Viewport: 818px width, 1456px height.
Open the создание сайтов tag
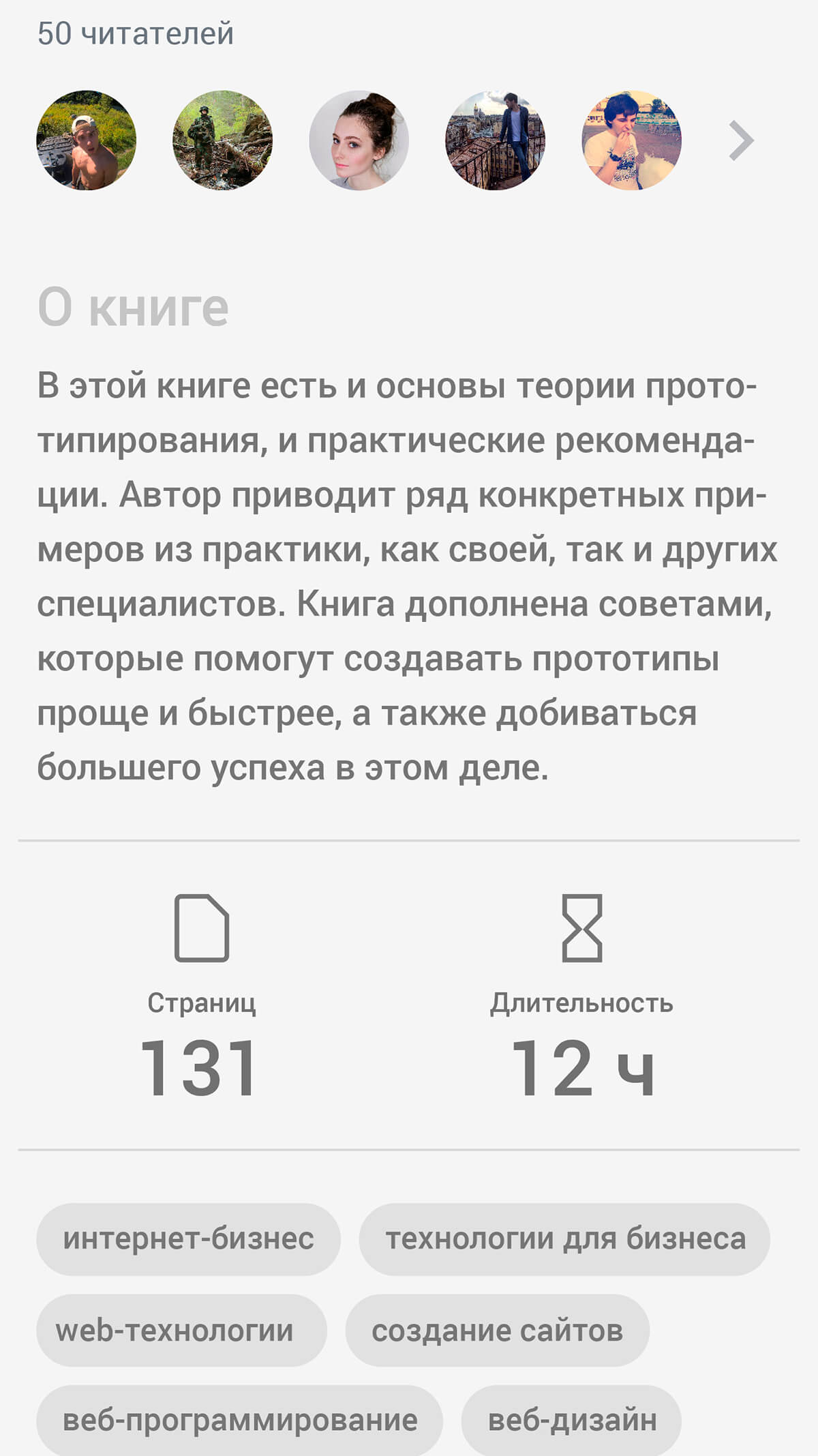[x=497, y=1331]
